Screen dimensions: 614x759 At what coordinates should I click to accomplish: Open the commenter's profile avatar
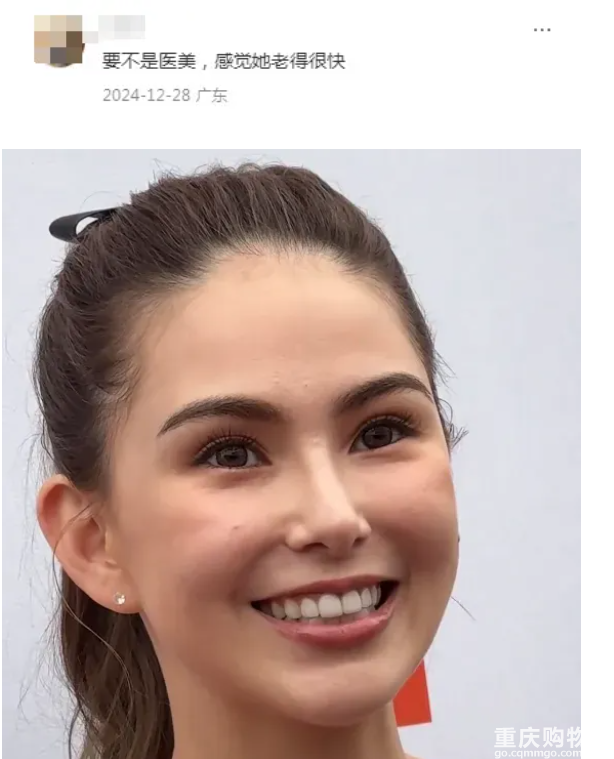[x=58, y=41]
